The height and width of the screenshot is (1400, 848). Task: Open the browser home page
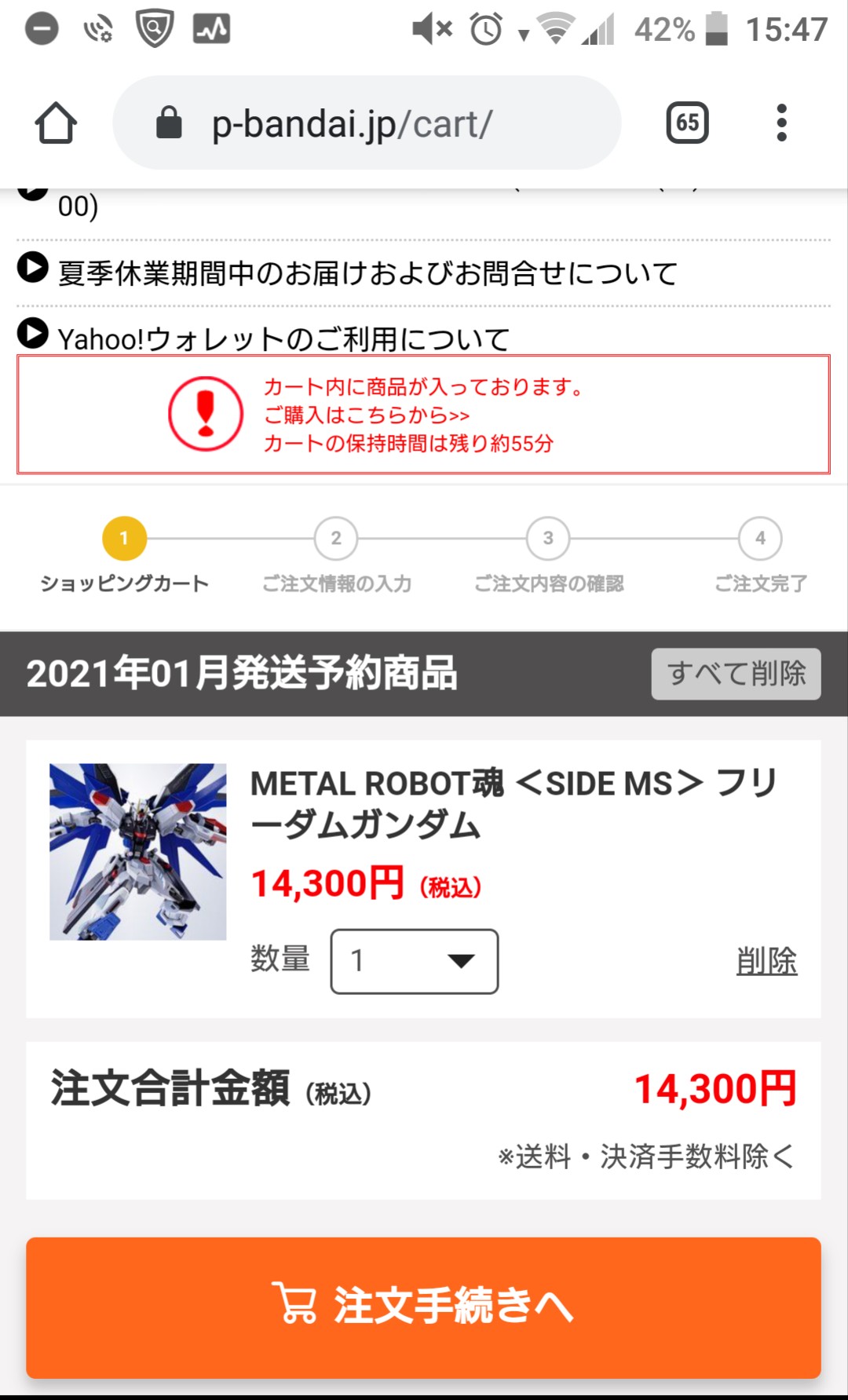coord(56,123)
